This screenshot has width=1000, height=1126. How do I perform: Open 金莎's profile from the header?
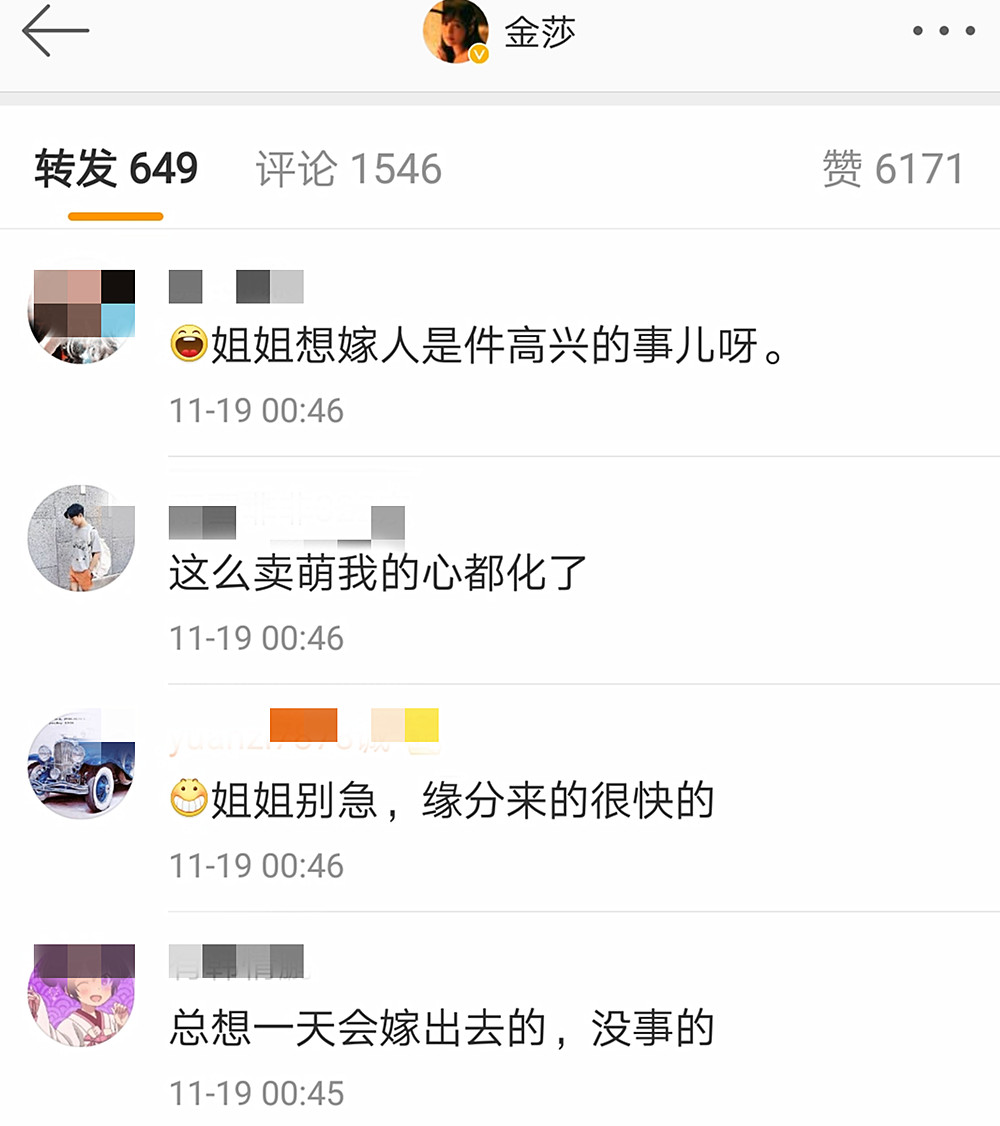click(x=500, y=33)
